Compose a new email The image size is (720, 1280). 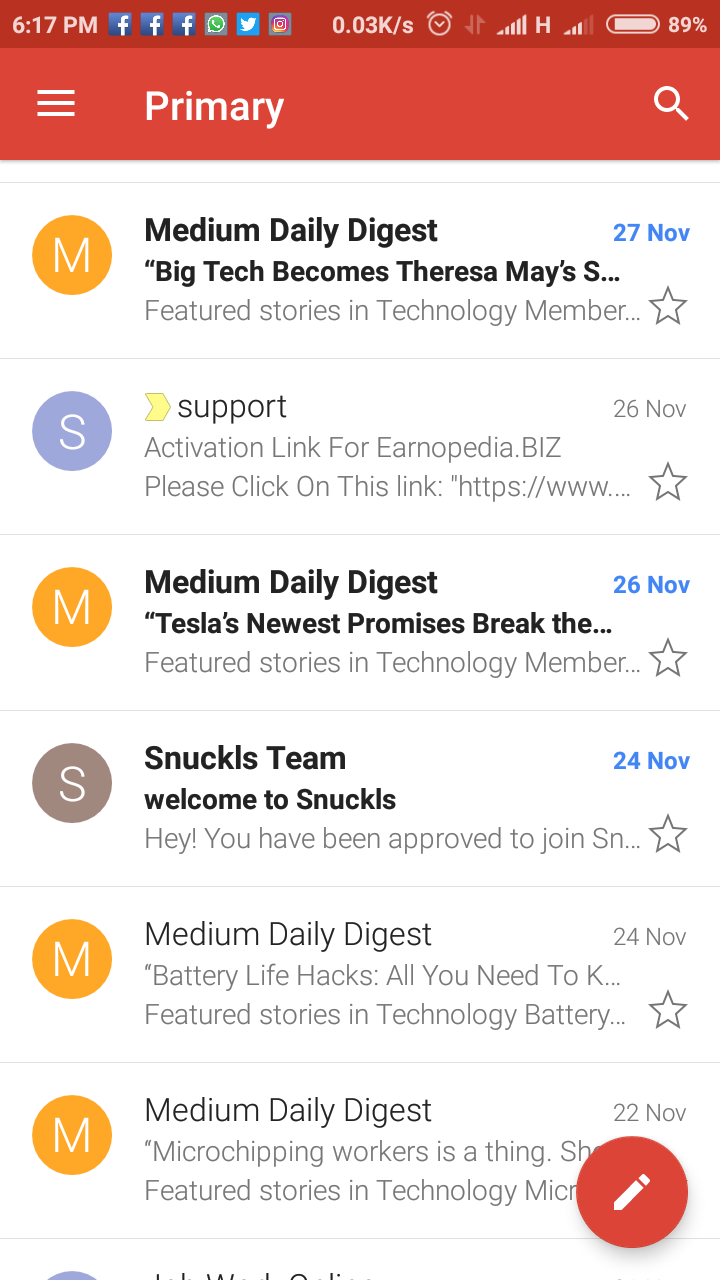point(632,1192)
